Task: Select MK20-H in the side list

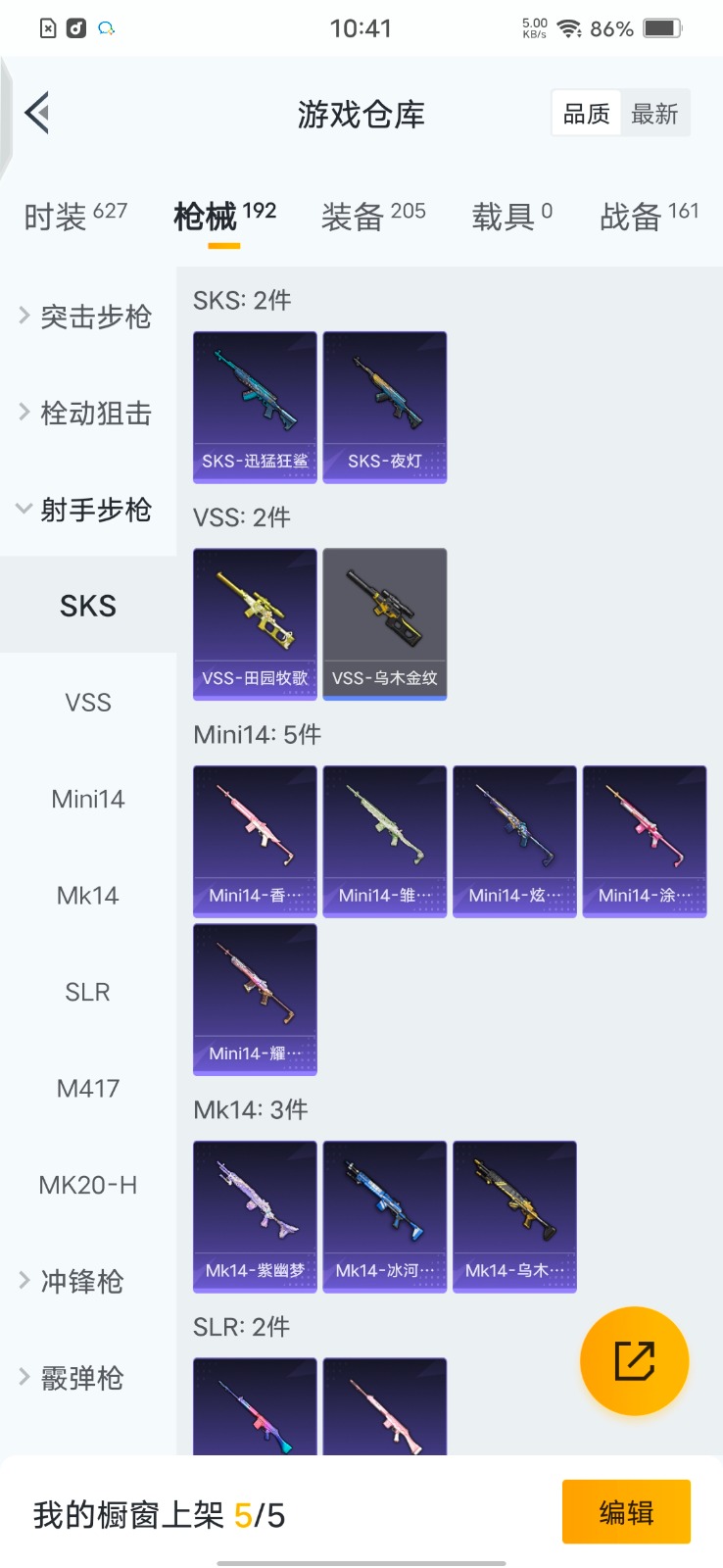Action: (88, 1185)
